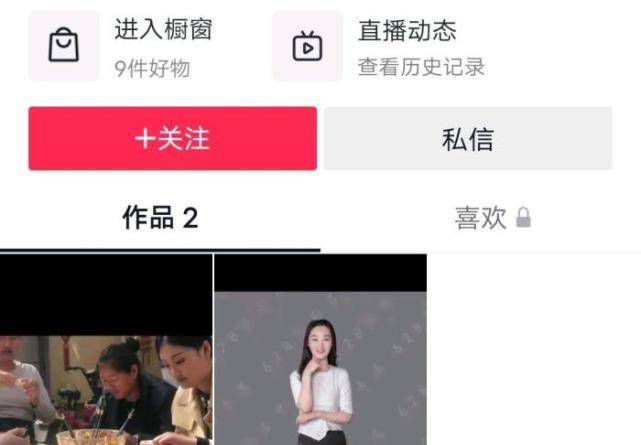Open the video of people eating
The width and height of the screenshot is (641, 445).
coord(106,360)
